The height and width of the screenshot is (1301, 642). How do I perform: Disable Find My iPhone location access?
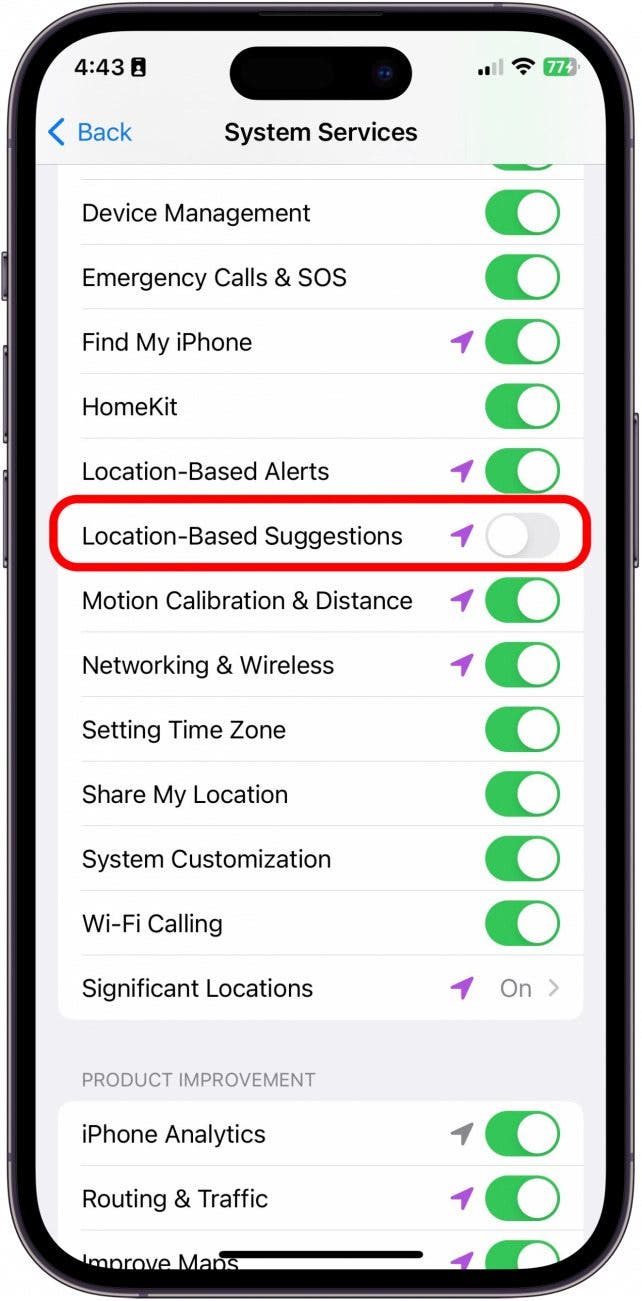click(x=522, y=342)
